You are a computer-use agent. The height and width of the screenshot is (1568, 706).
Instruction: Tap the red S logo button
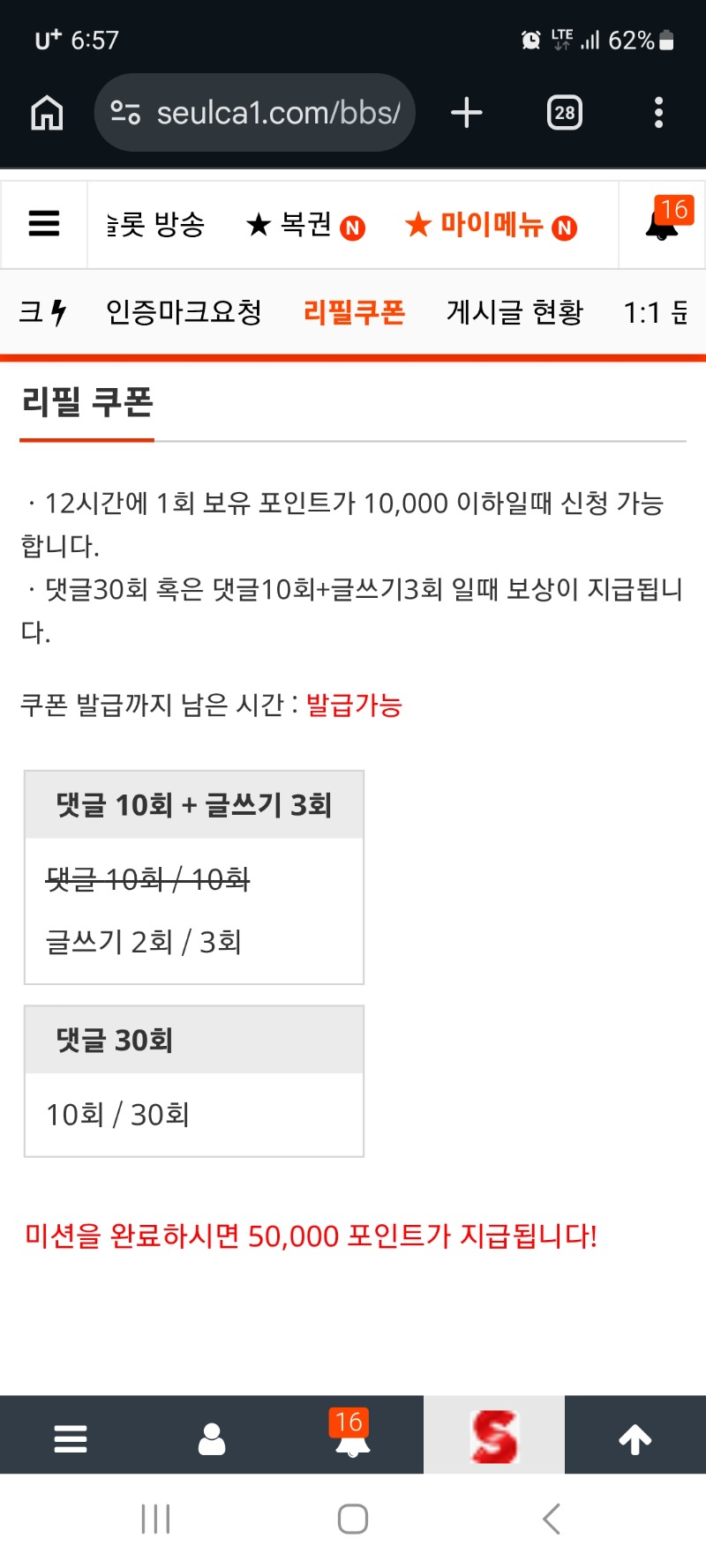pos(494,1437)
